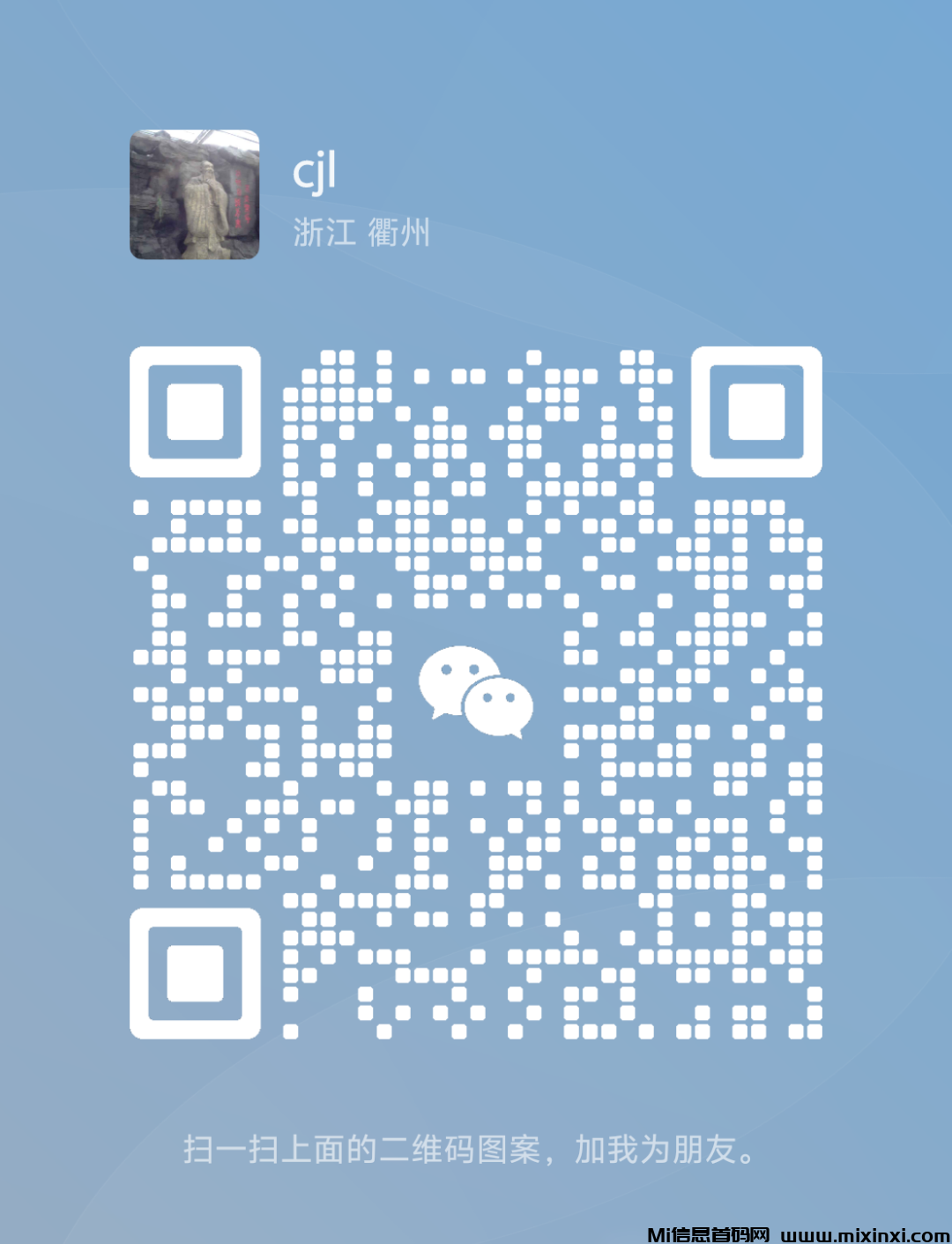The image size is (952, 1244).
Task: Click the WeChat logo in the QR code center
Action: coord(476,692)
